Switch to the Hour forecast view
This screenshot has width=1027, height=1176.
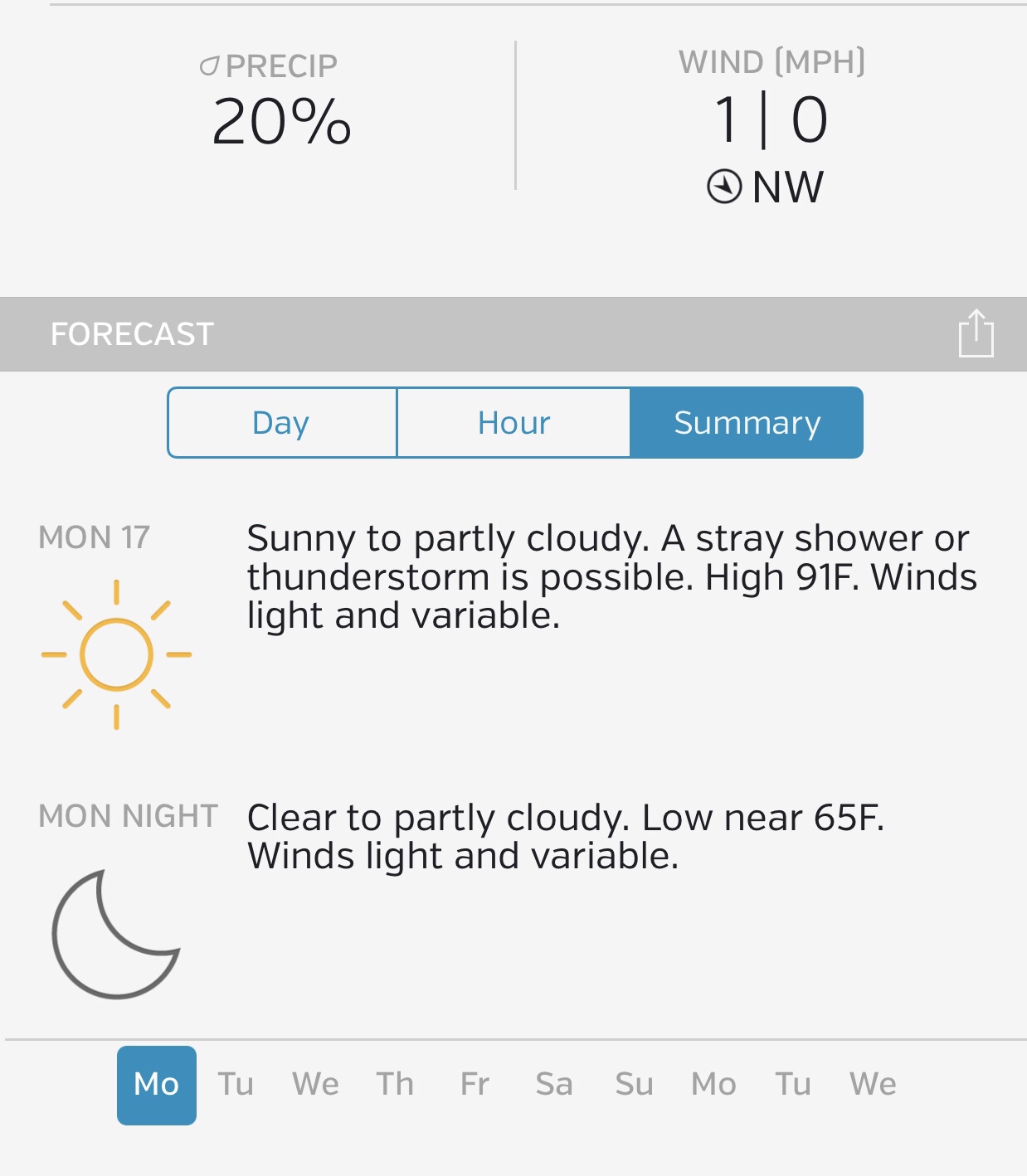click(513, 423)
